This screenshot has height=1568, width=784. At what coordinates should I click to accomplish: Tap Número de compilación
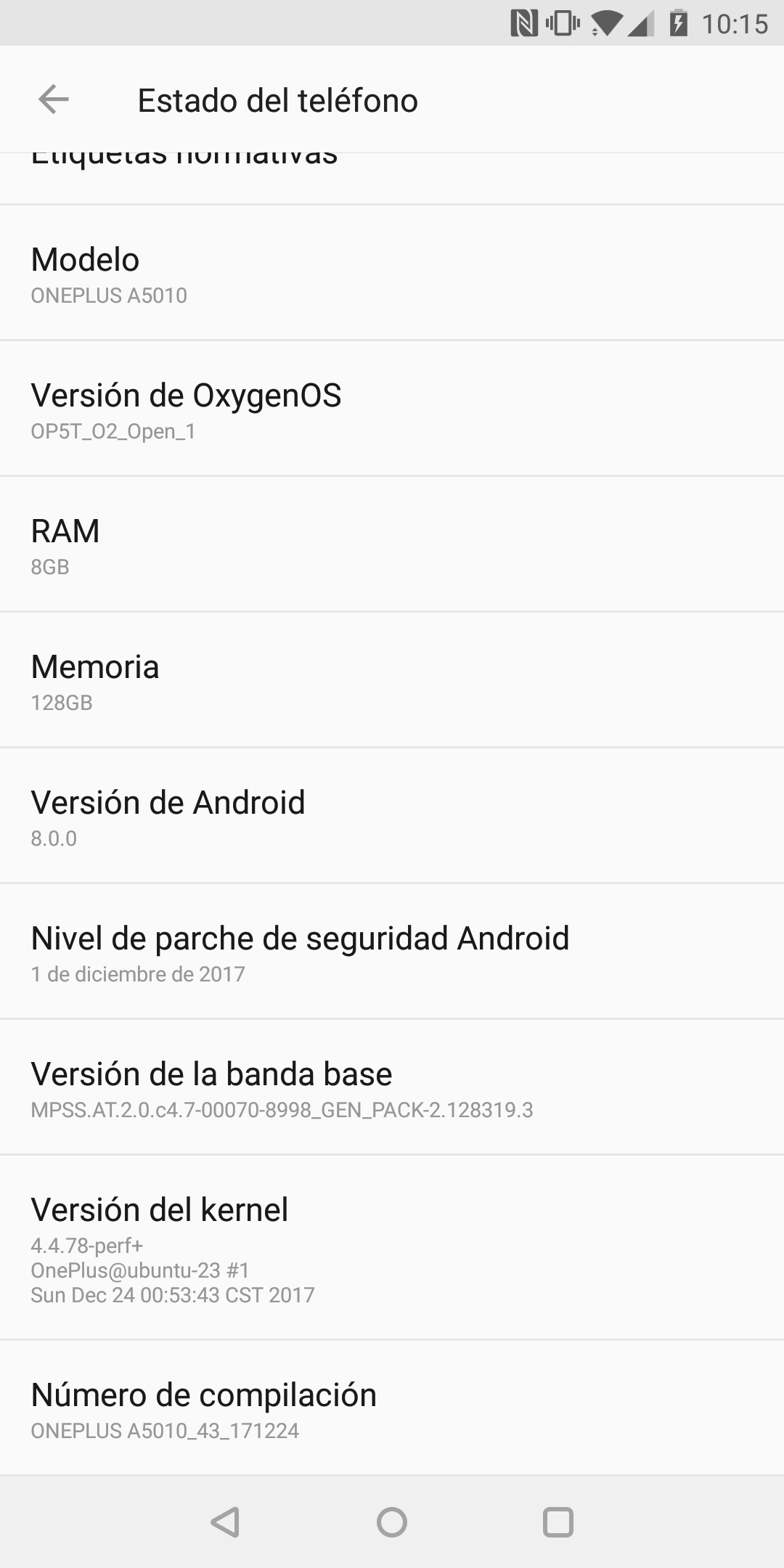click(392, 1408)
